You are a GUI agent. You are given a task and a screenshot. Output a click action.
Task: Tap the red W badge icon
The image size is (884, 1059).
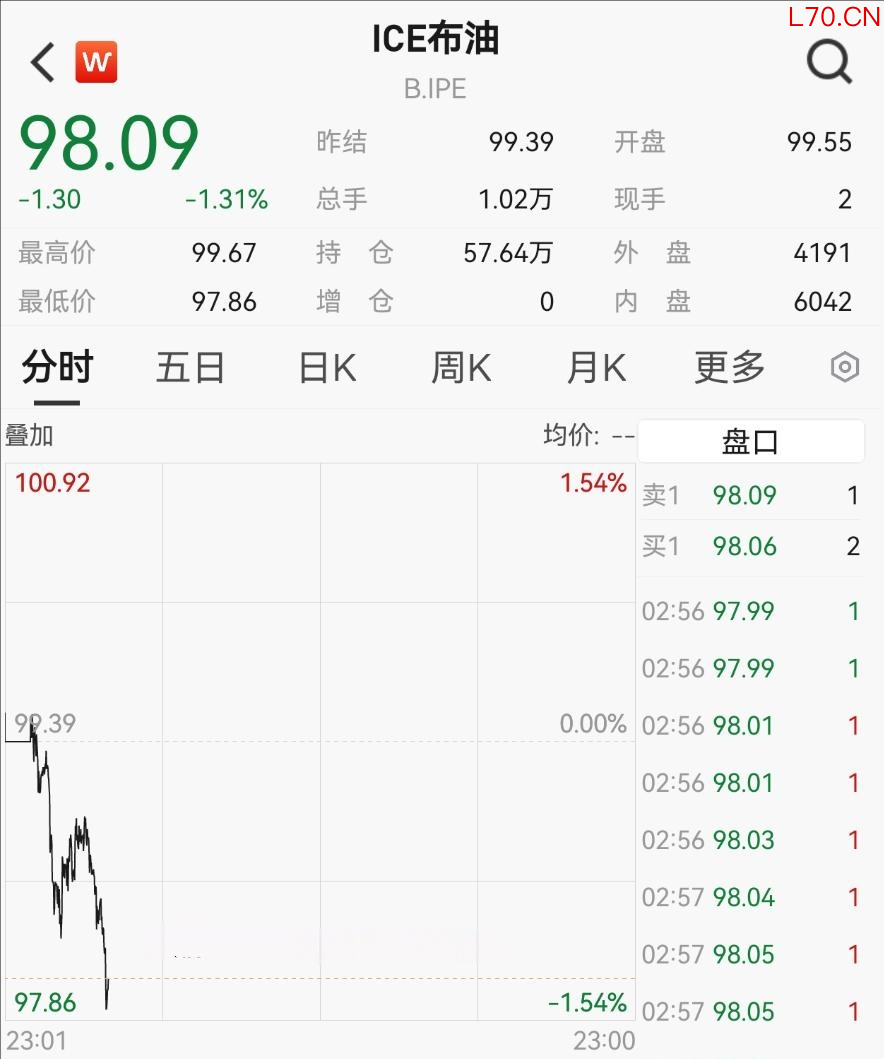pyautogui.click(x=96, y=62)
